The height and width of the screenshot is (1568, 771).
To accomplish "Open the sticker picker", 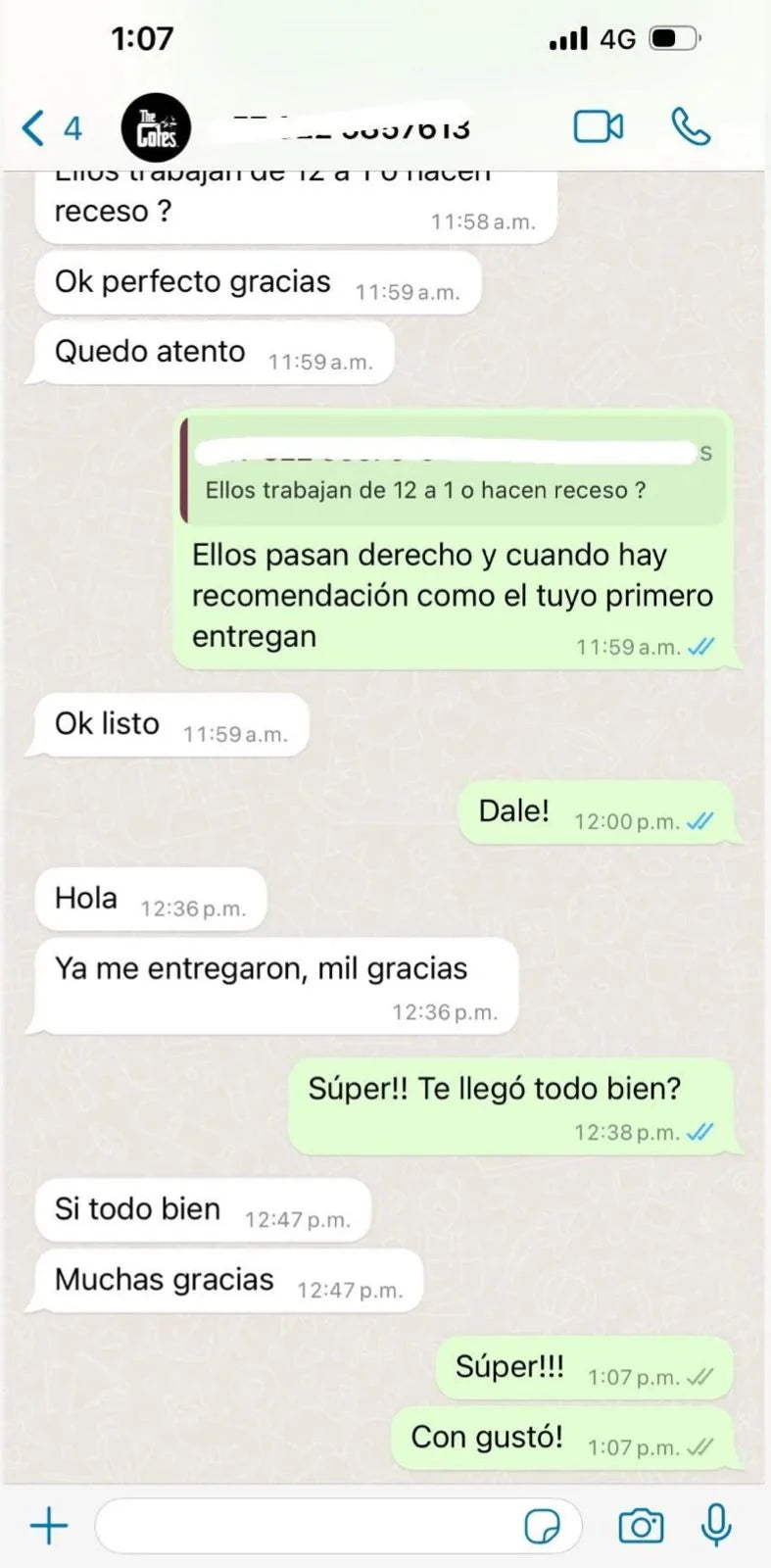I will coord(542,1527).
